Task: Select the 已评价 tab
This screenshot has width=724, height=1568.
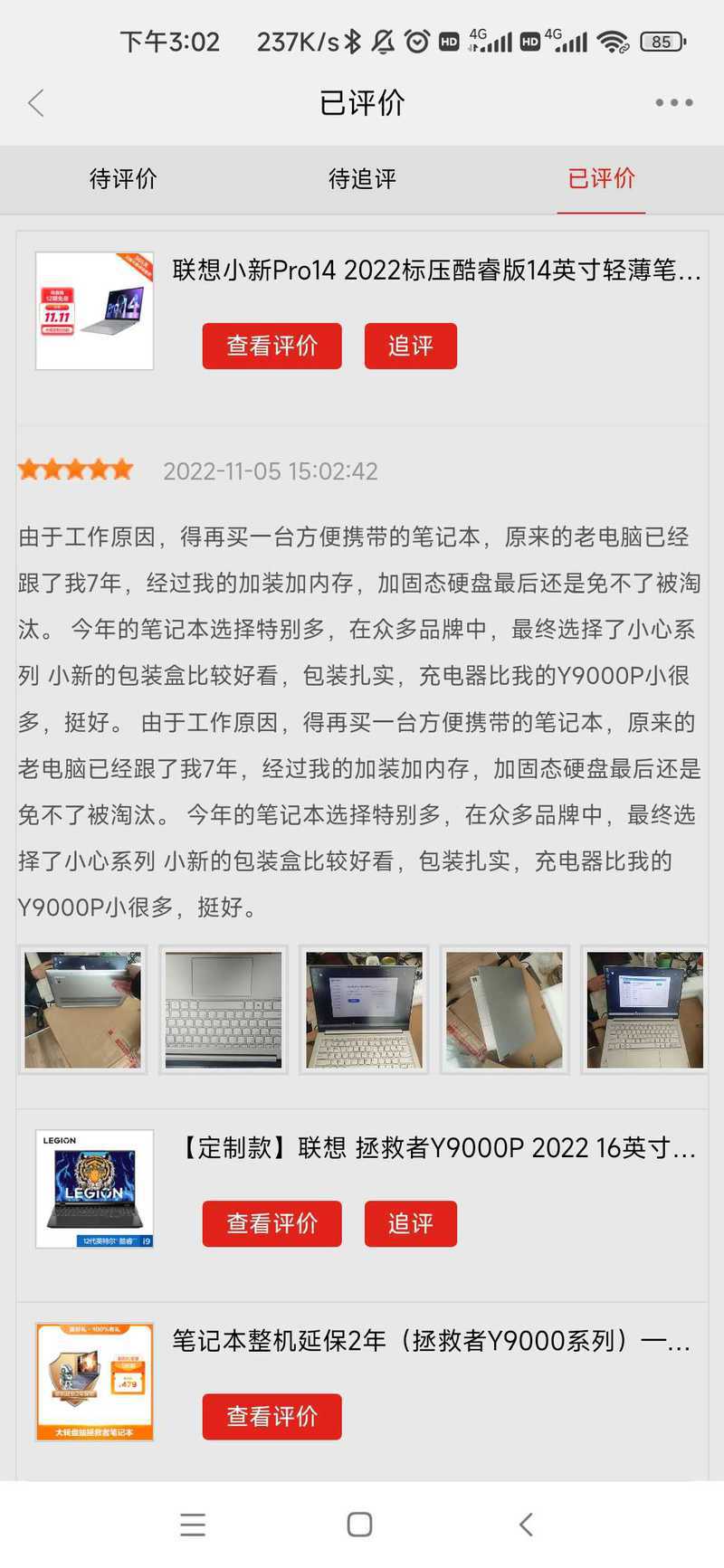Action: [x=601, y=178]
